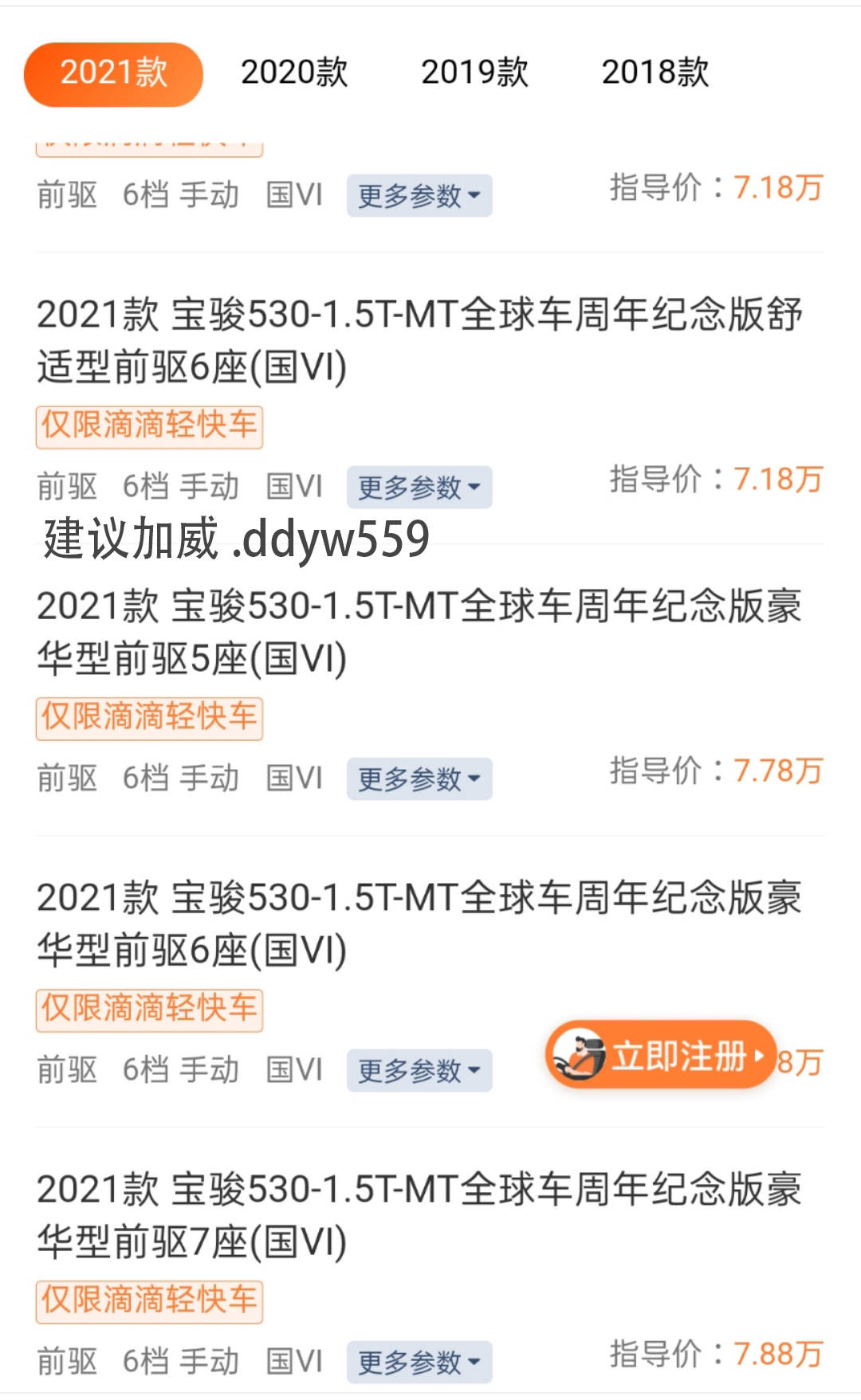Open 更多参数 in the topmost listing row
861x1400 pixels.
point(418,194)
